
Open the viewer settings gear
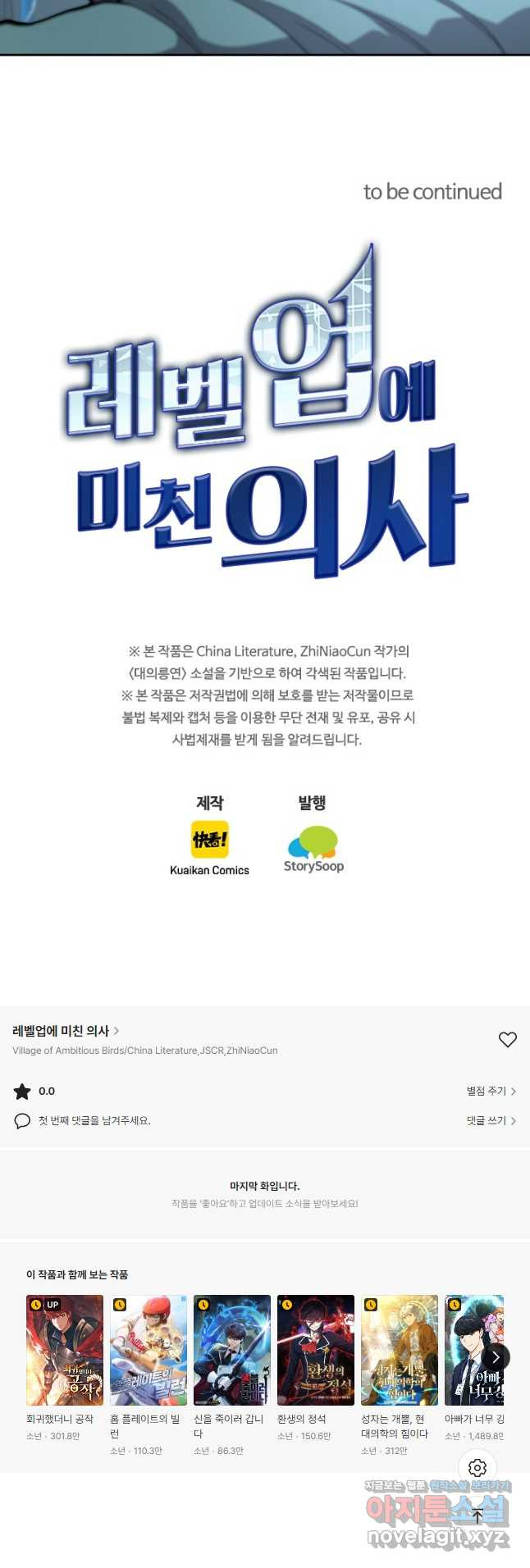(477, 1467)
